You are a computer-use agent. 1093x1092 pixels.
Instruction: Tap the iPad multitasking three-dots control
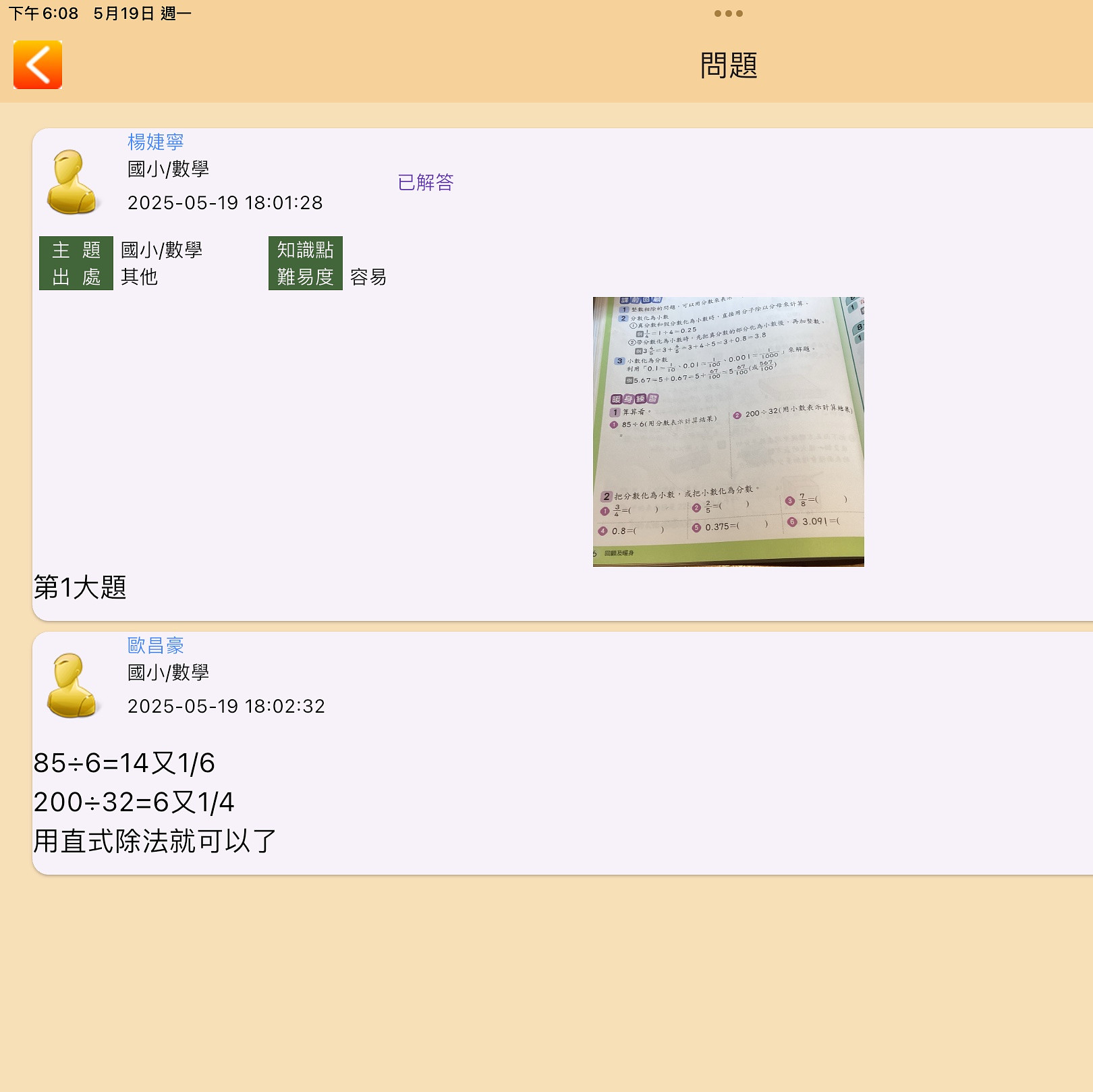point(728,13)
